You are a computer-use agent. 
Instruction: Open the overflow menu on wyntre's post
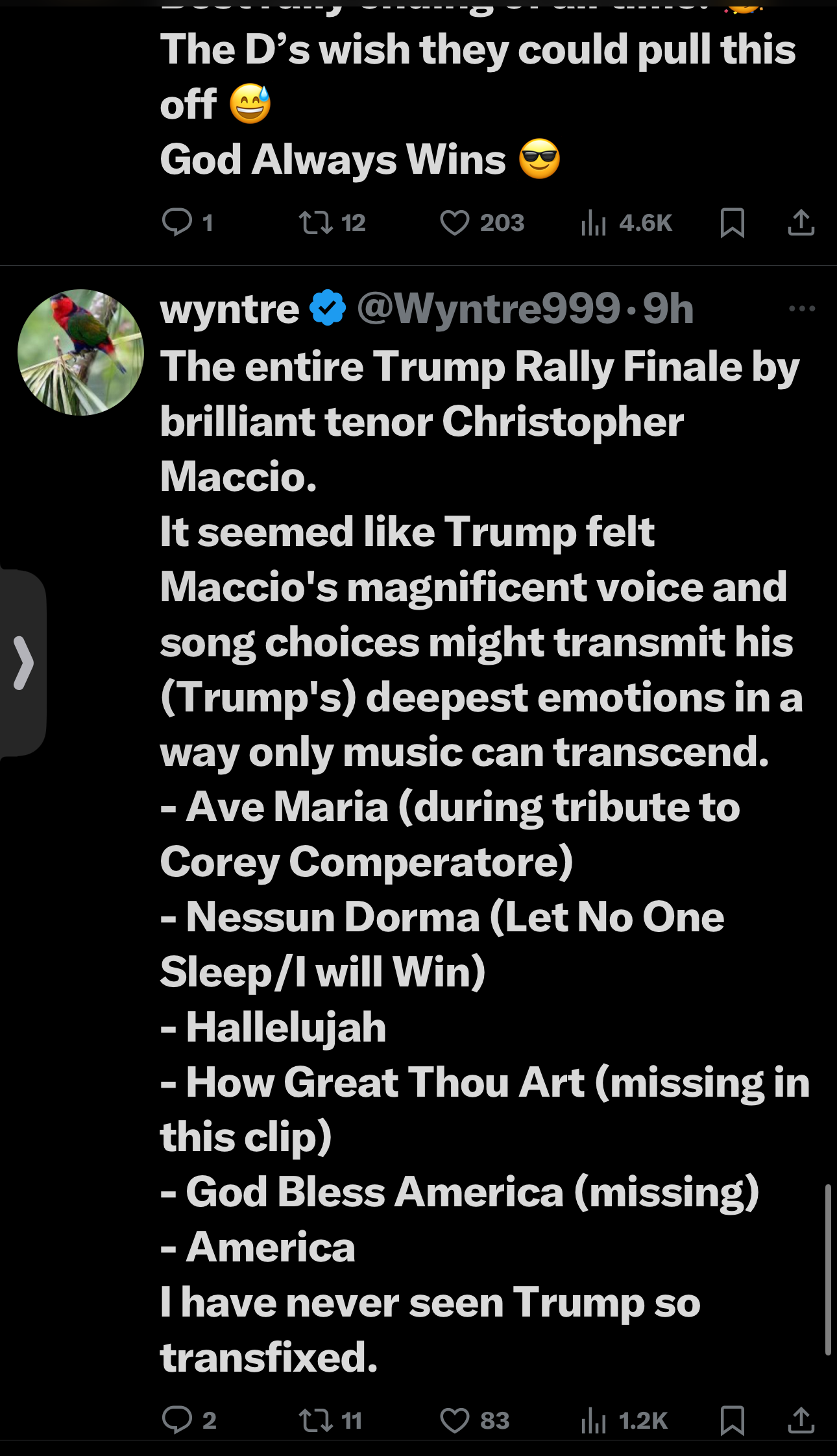pos(801,309)
